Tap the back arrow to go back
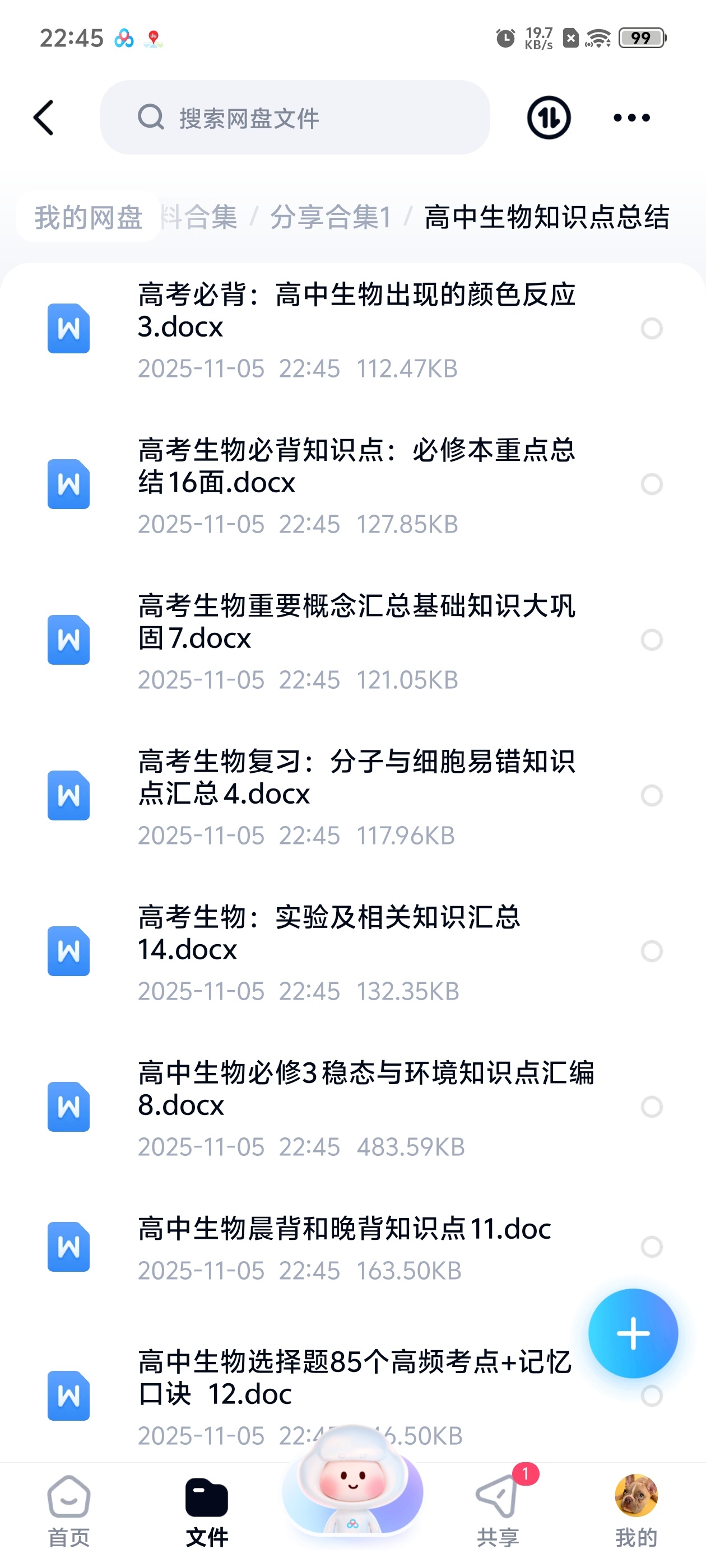This screenshot has height=1568, width=706. [43, 118]
